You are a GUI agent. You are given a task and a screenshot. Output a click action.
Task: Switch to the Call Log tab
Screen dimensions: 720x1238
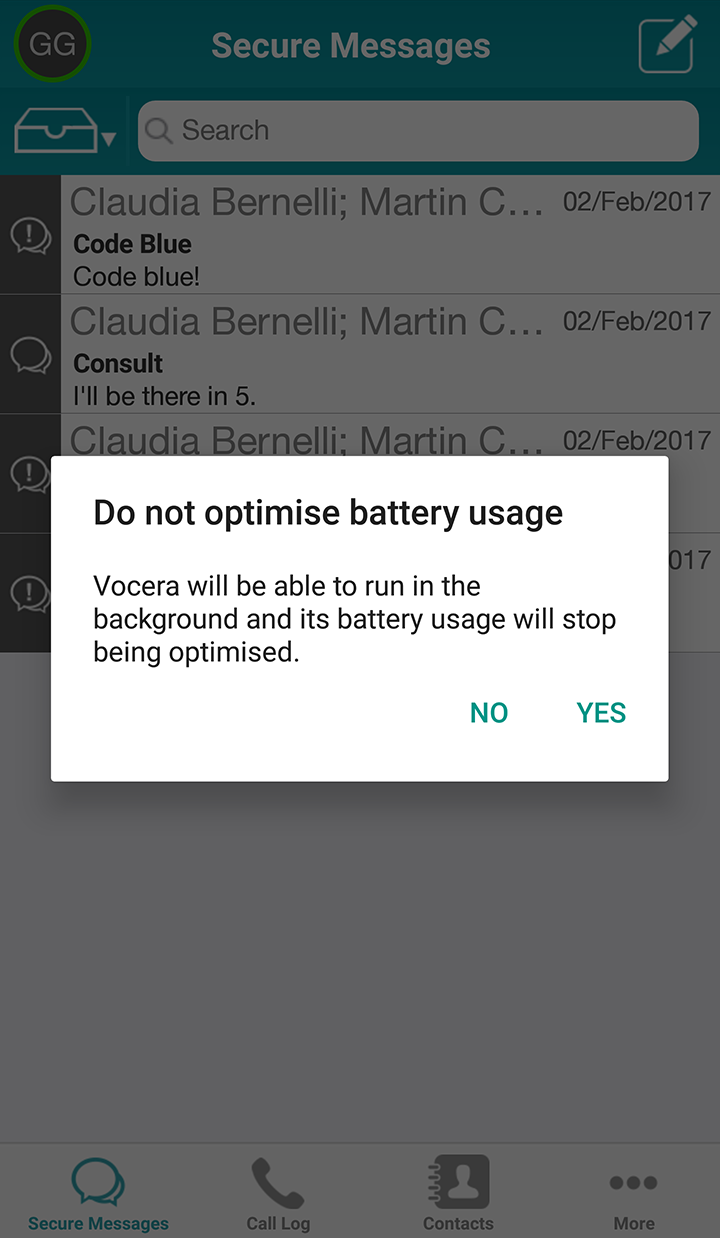point(278,1193)
